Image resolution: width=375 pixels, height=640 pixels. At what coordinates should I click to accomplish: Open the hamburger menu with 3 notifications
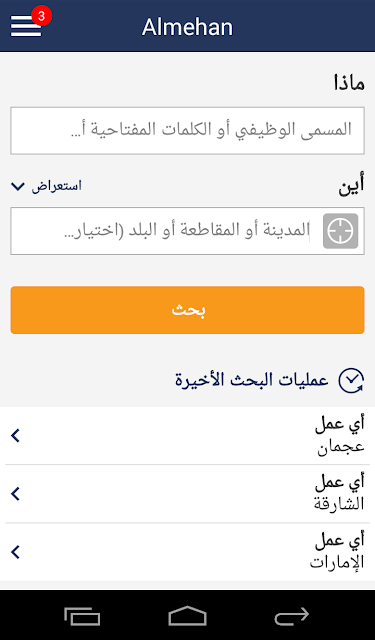pyautogui.click(x=27, y=25)
